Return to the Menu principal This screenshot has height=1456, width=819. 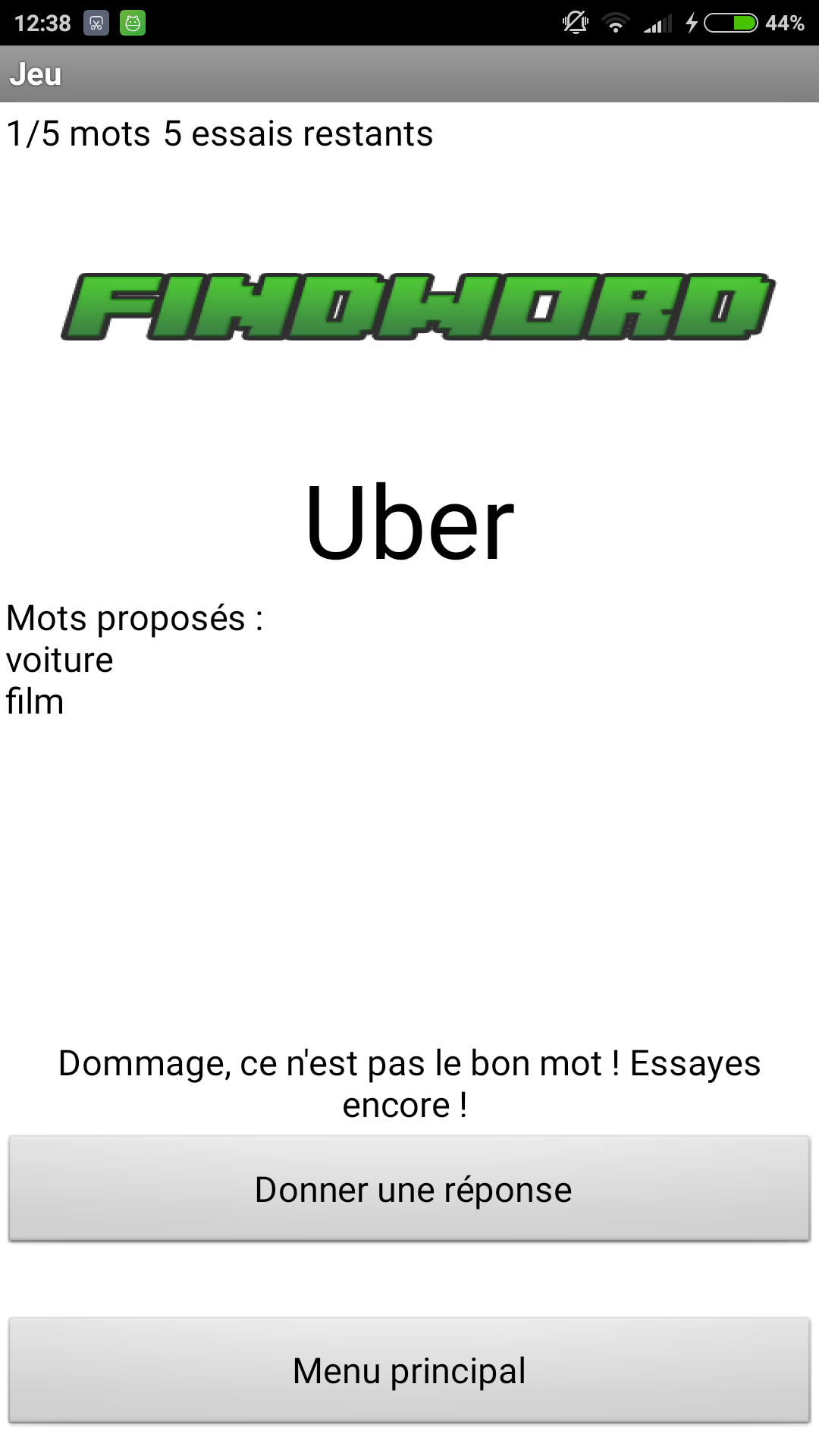409,1370
